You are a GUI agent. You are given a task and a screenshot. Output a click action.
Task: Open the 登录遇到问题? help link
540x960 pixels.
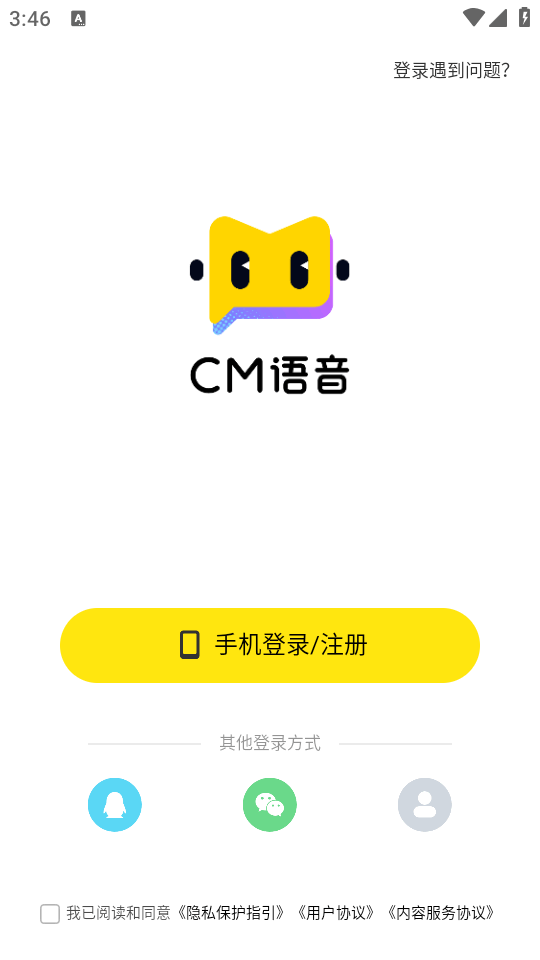pyautogui.click(x=451, y=70)
